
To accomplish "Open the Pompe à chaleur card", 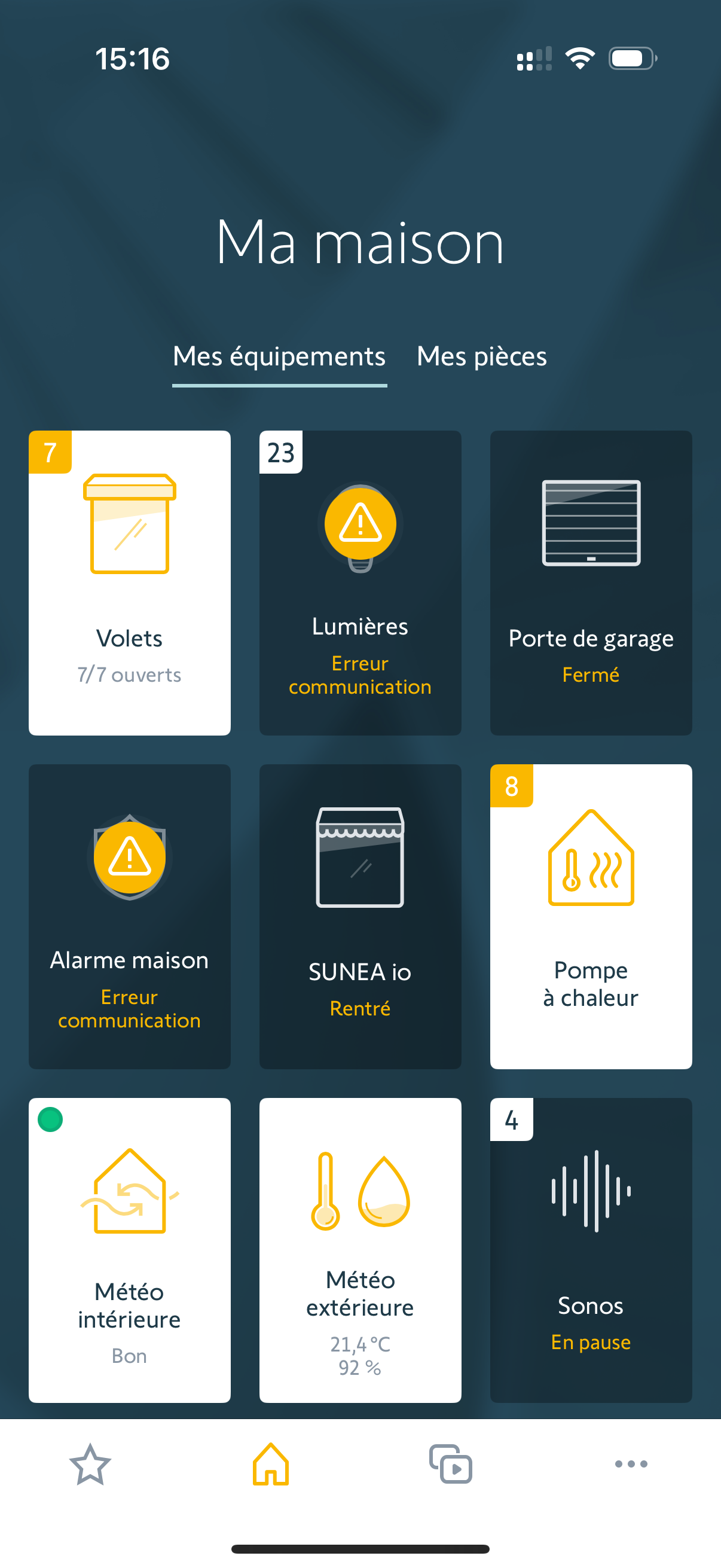I will point(591,916).
